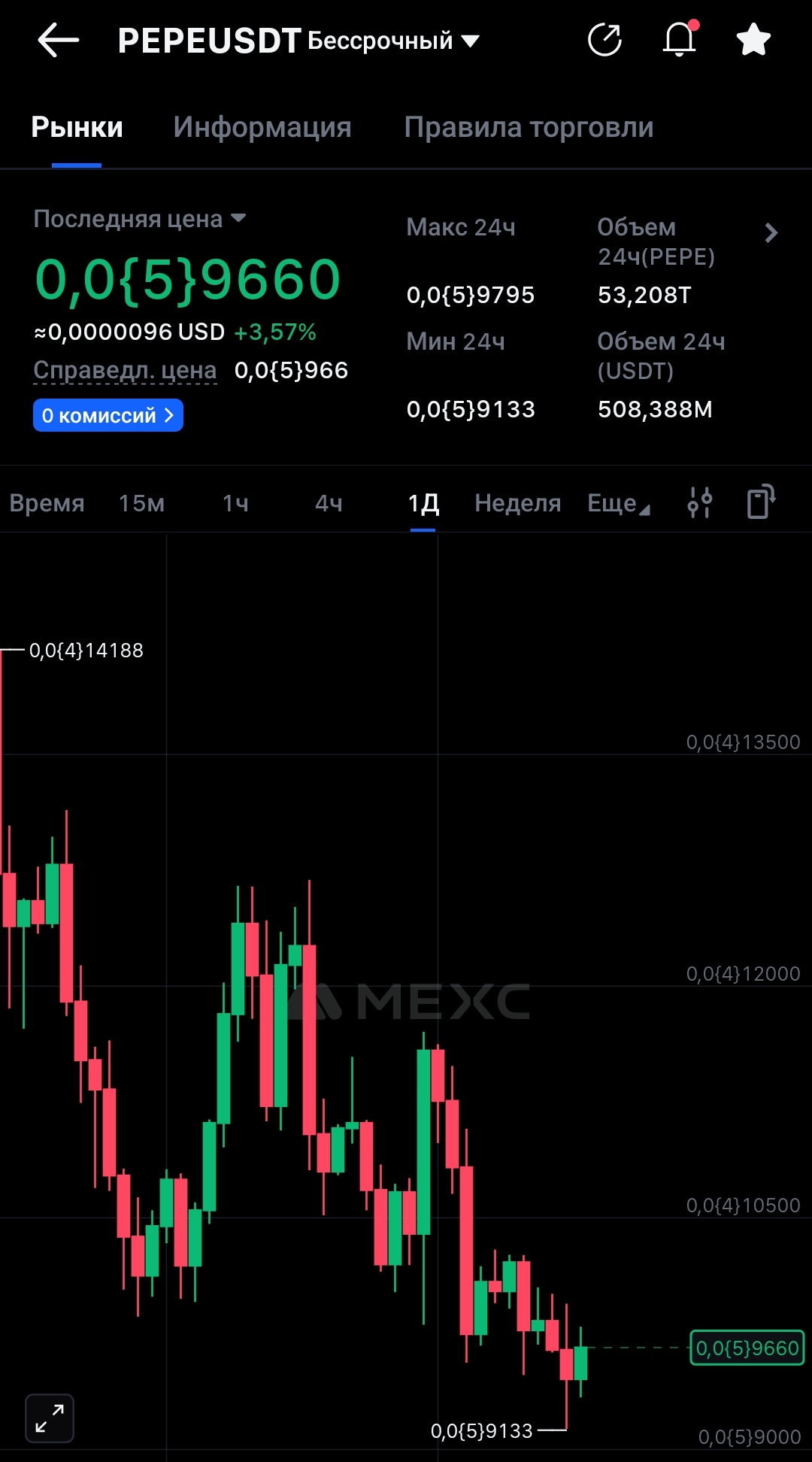This screenshot has width=812, height=1462.
Task: Switch chart interval to 4ч
Action: click(x=329, y=503)
